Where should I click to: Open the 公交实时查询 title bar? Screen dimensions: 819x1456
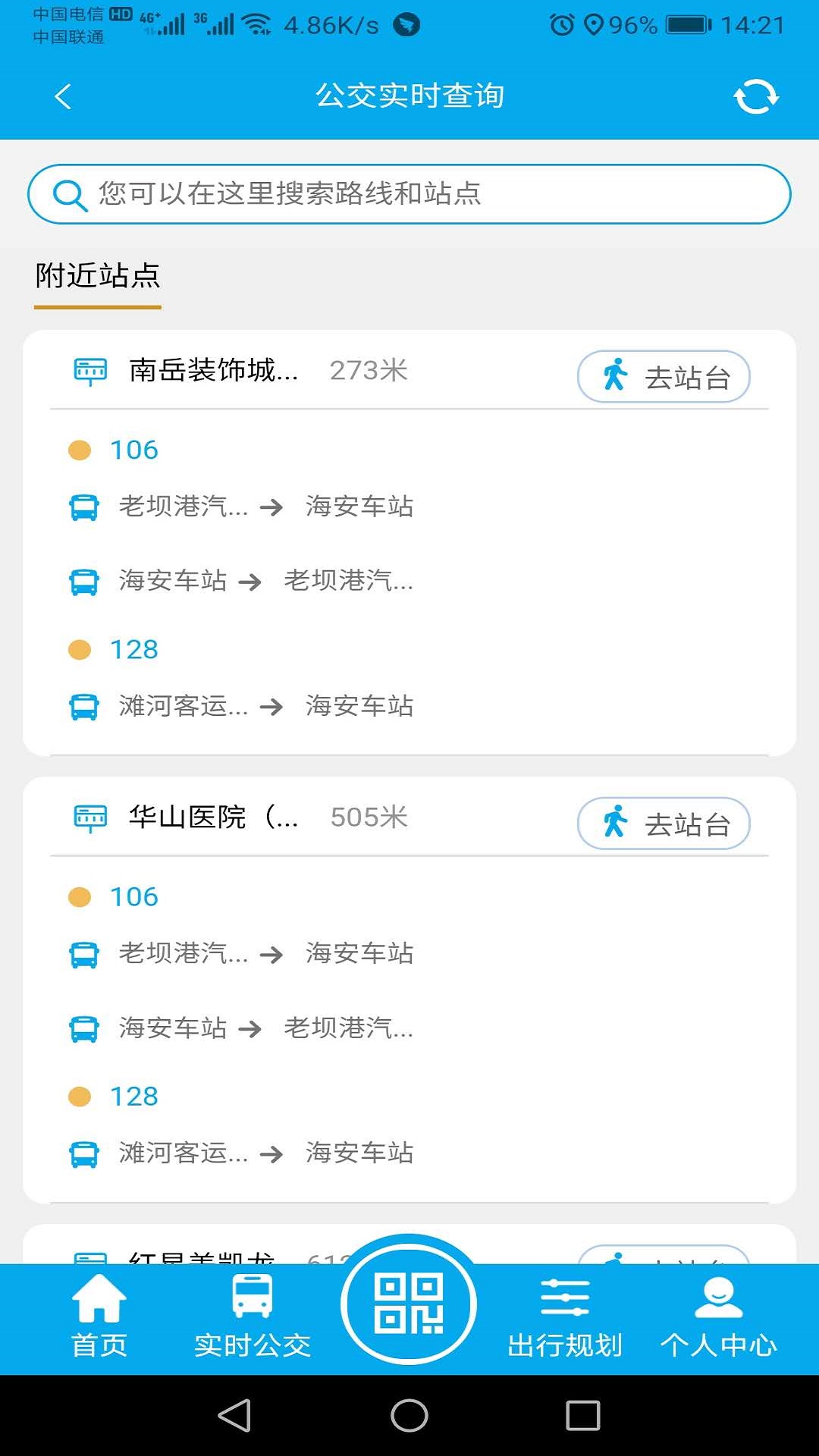coord(409,96)
